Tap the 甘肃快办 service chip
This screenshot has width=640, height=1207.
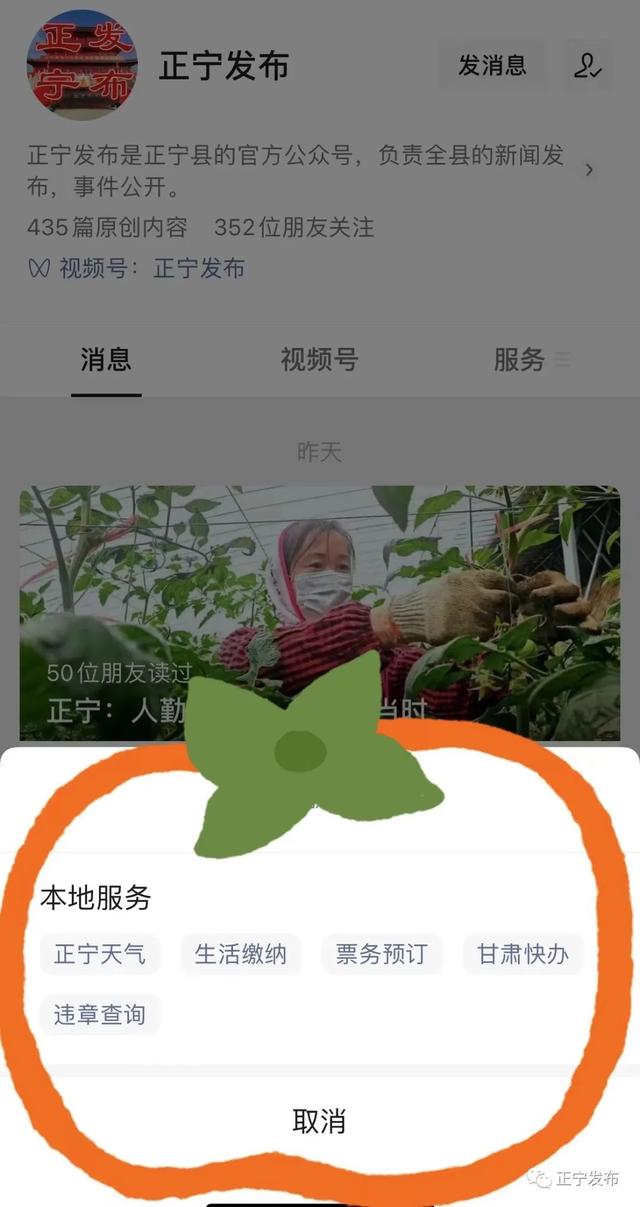(x=522, y=954)
